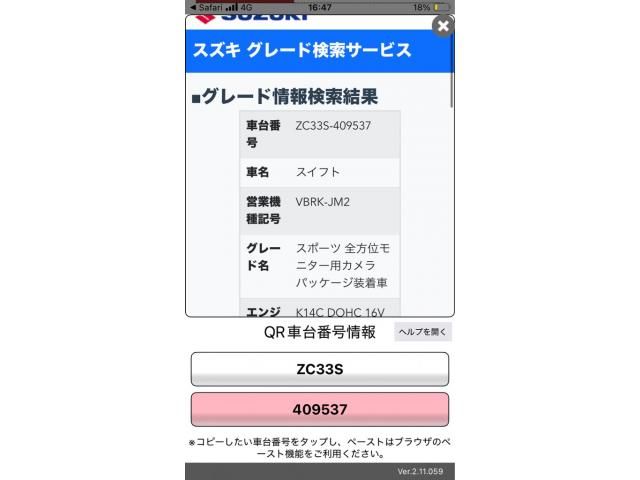Close the grade search popup
The height and width of the screenshot is (480, 640).
point(442,26)
